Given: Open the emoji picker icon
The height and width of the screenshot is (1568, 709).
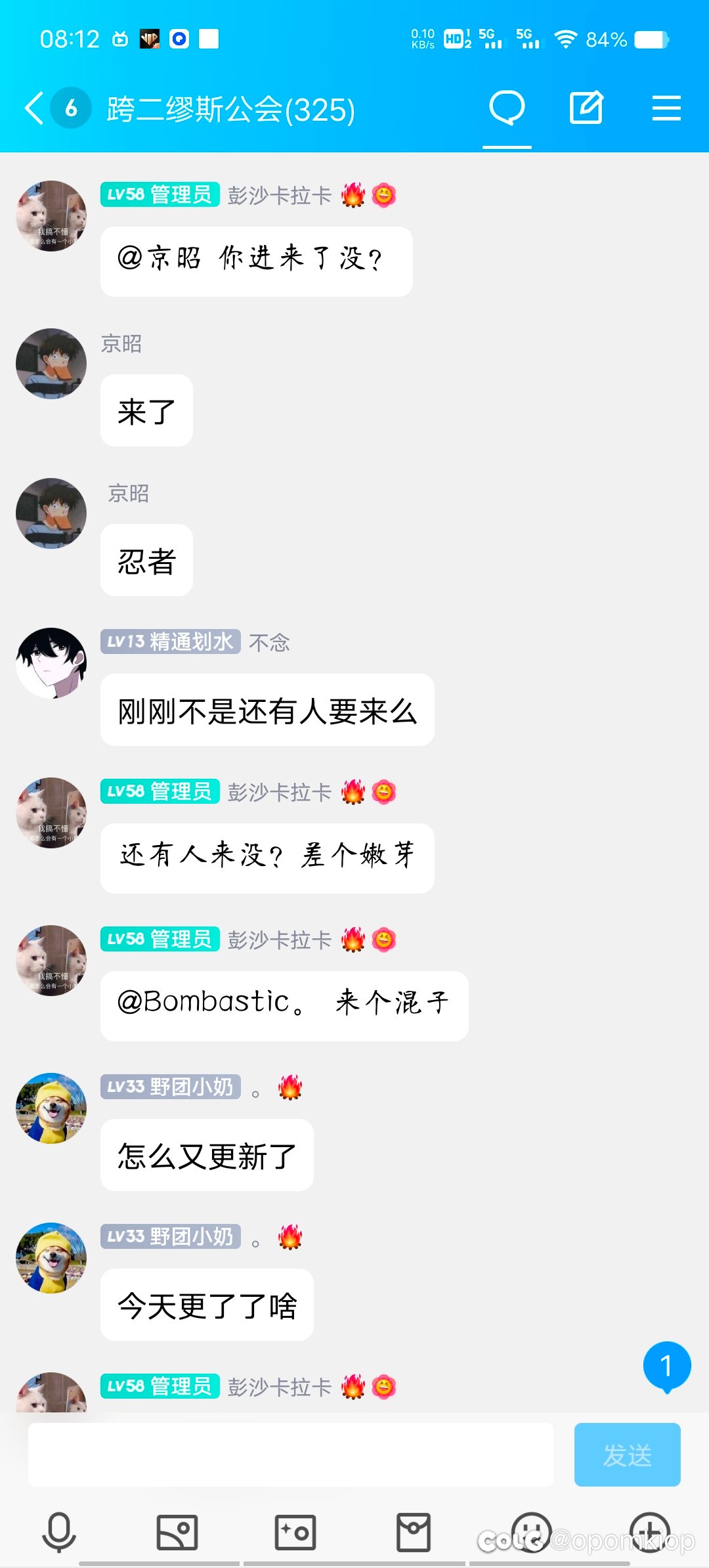Looking at the screenshot, I should coord(531,1532).
